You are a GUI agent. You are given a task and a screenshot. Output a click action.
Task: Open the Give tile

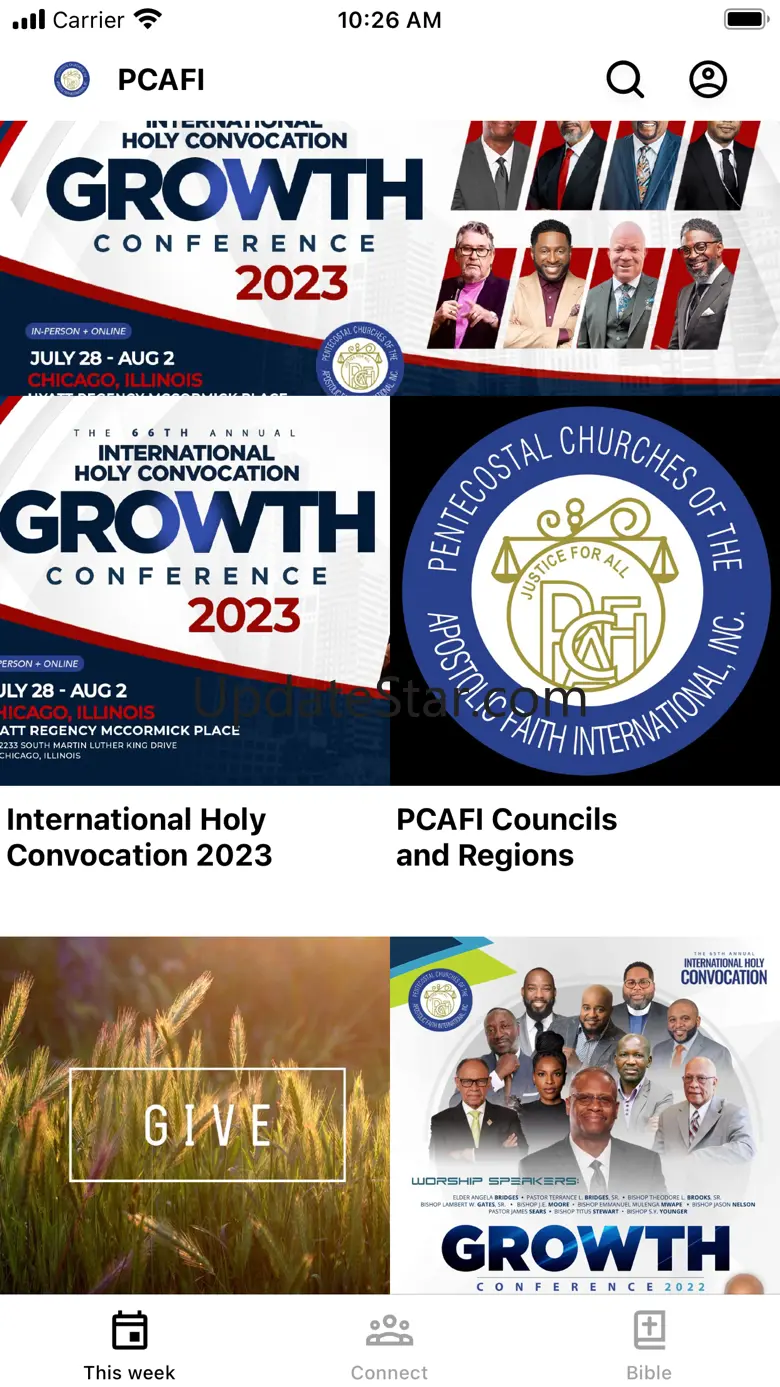(x=194, y=1115)
